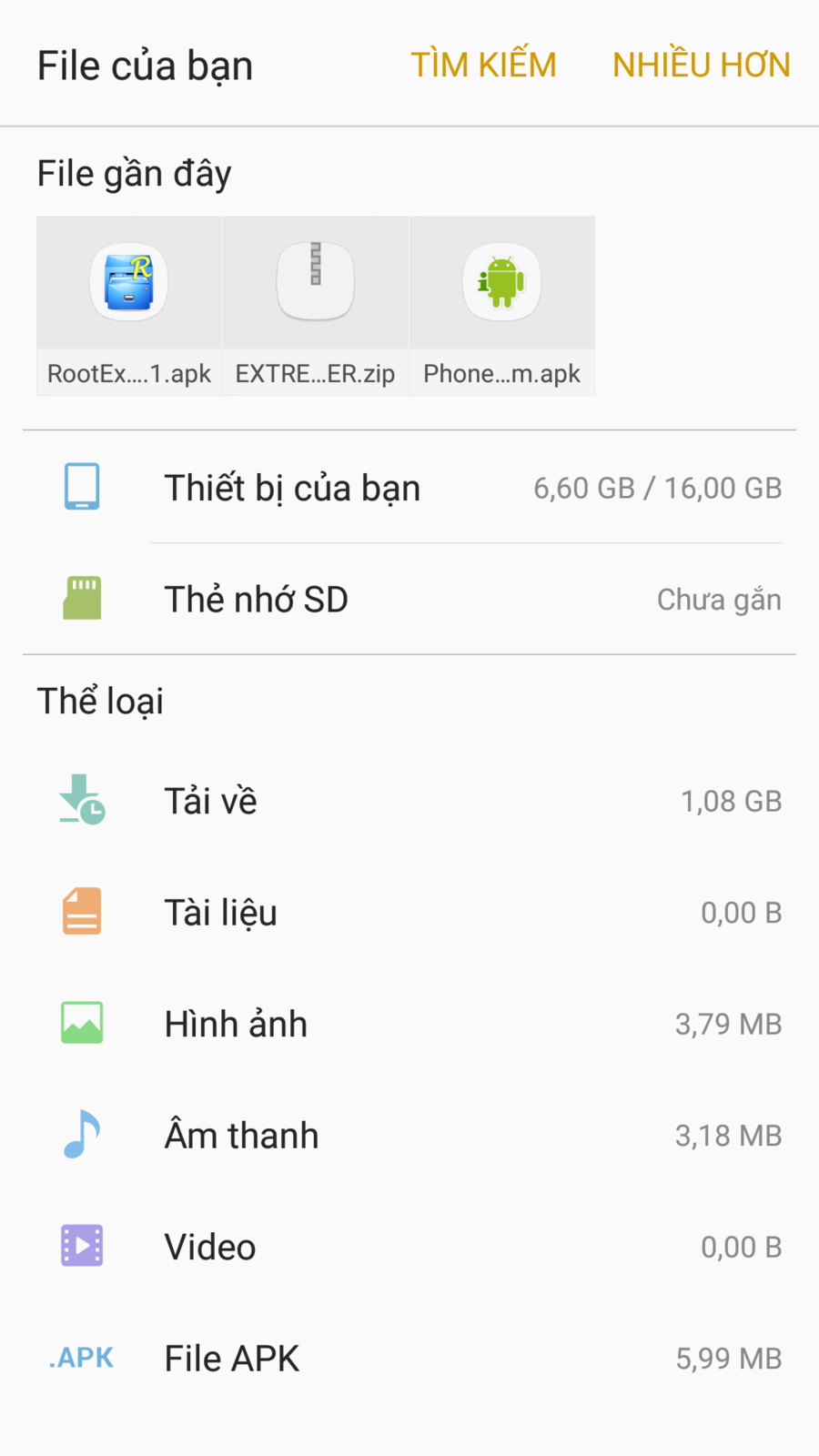819x1456 pixels.
Task: Open the File APK category
Action: [409, 1359]
